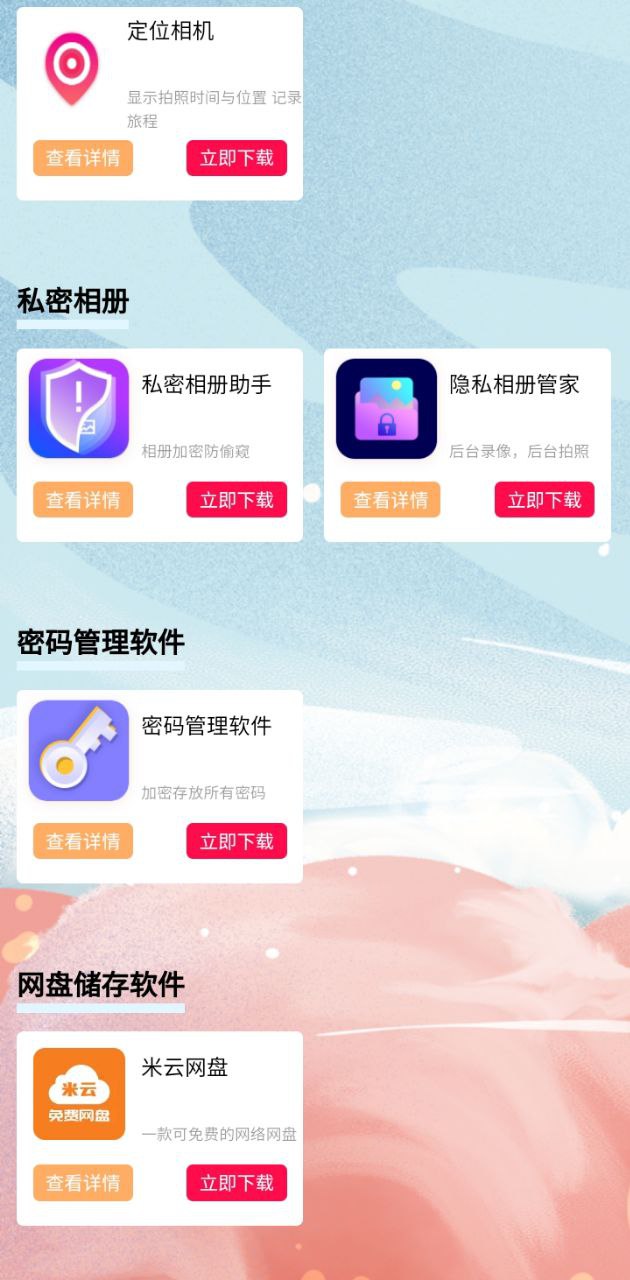View details of 私密相册助手
Screen dimensions: 630x1280
(83, 500)
